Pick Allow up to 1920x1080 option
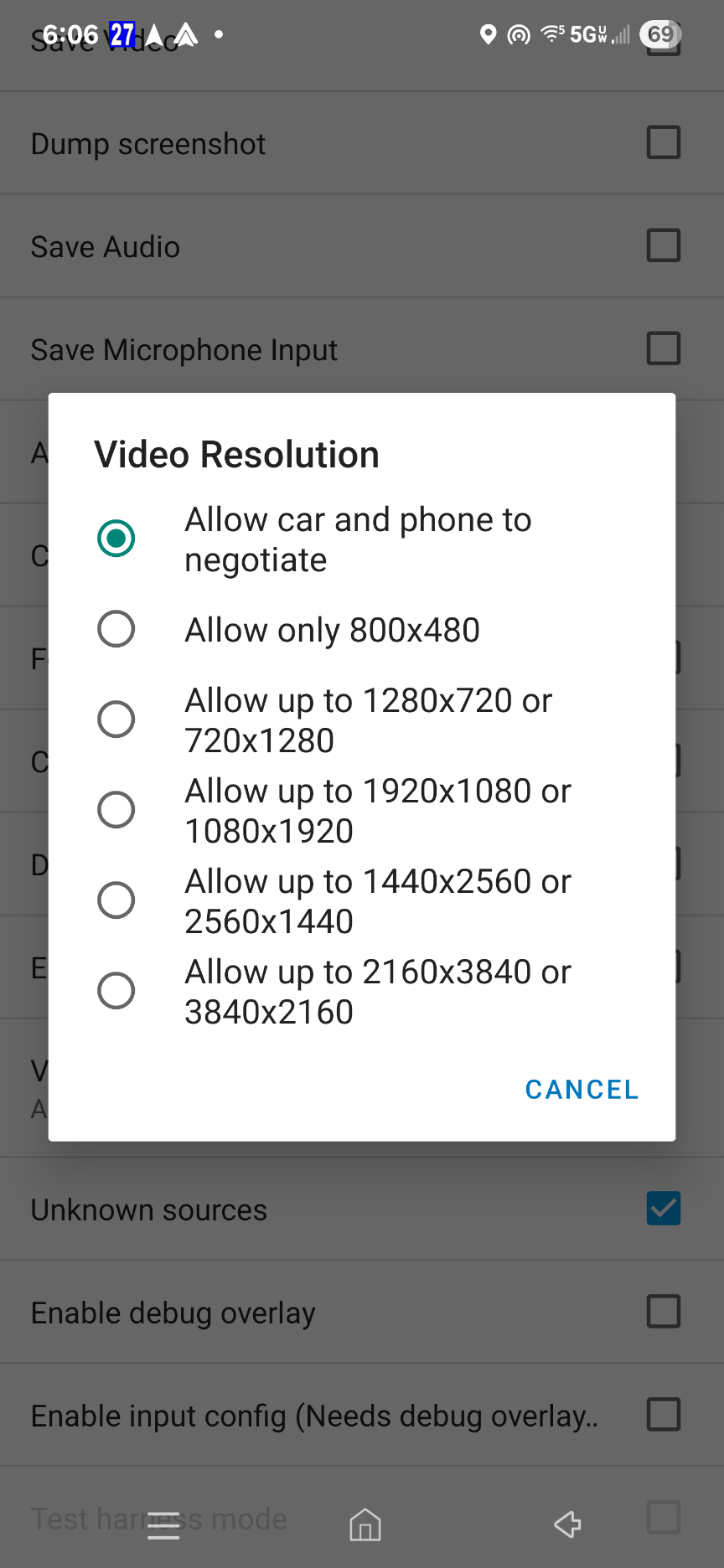This screenshot has height=1568, width=724. [x=362, y=811]
